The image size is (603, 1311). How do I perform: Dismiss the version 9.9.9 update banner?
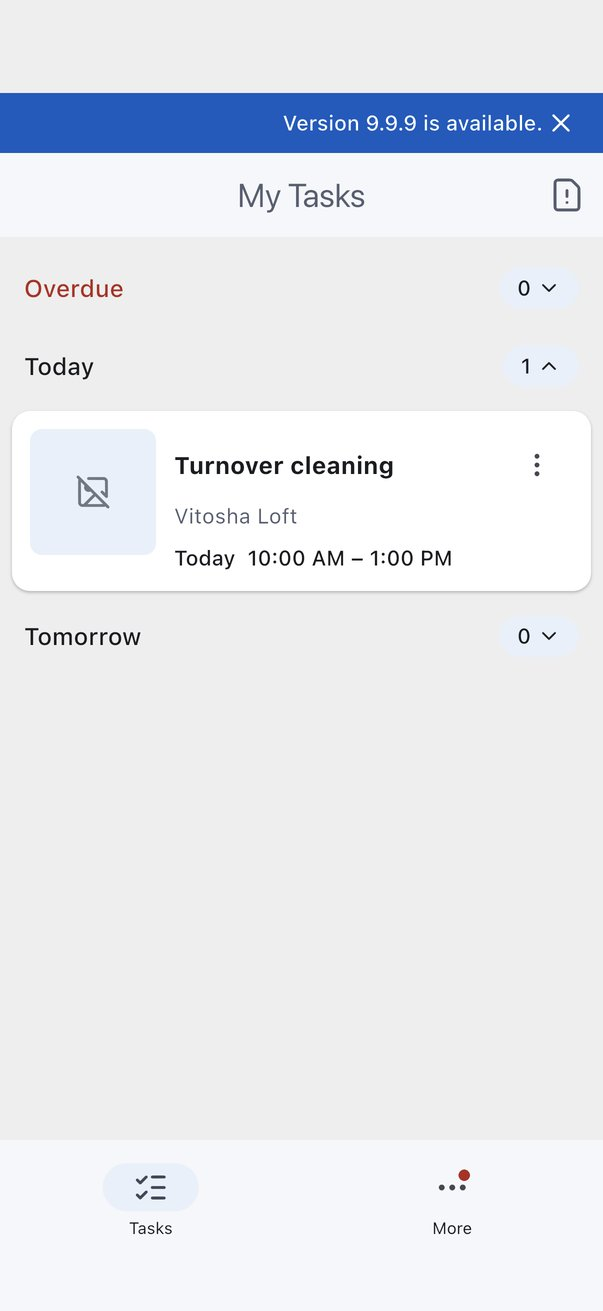(x=562, y=123)
